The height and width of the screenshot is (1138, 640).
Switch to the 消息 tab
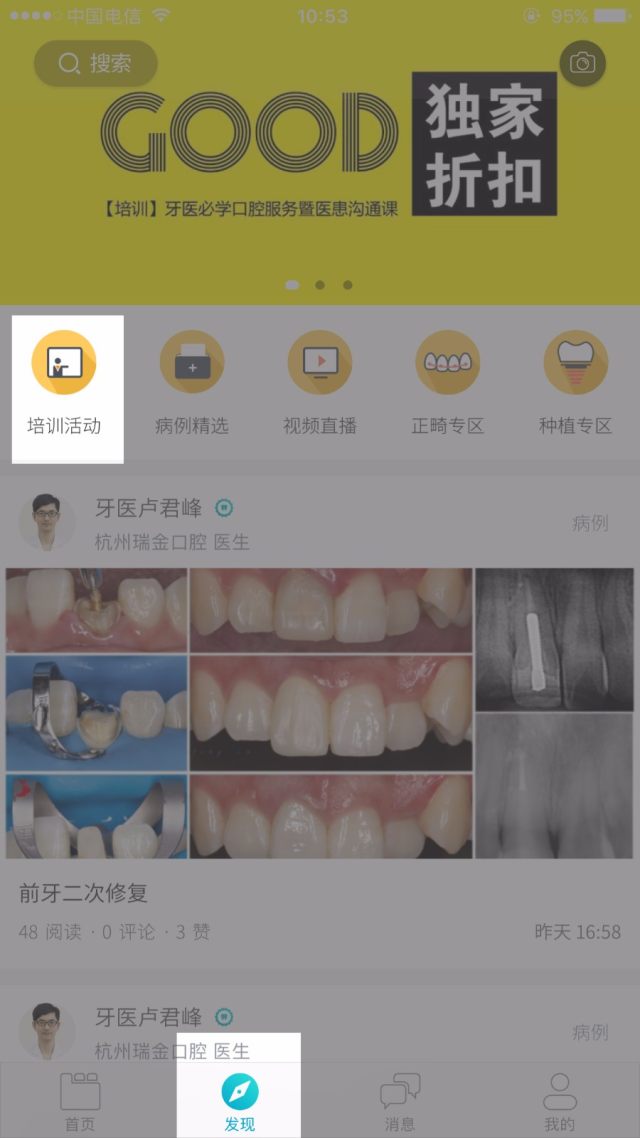point(400,1100)
